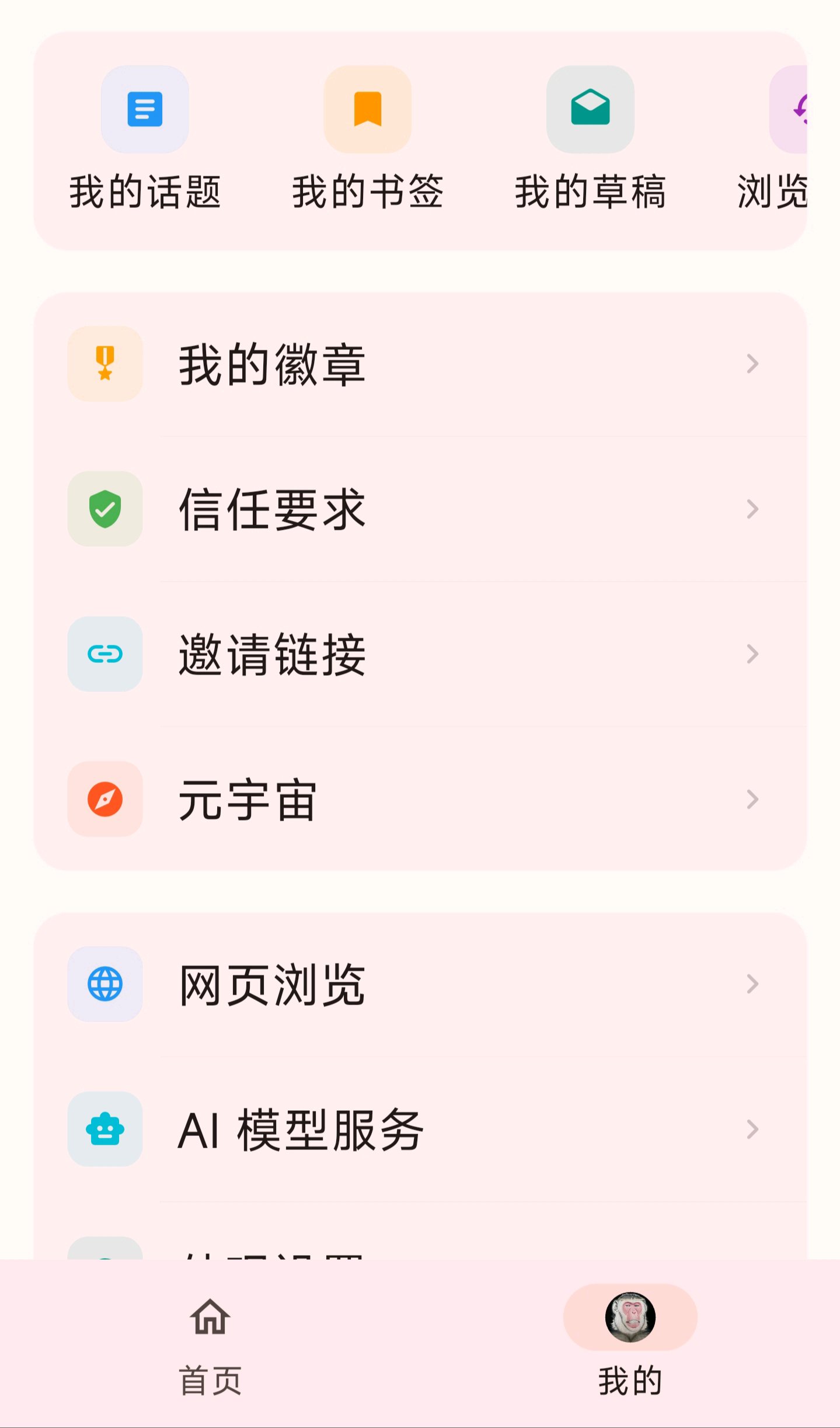Open the 邀请链接 row
This screenshot has width=840, height=1428.
click(420, 654)
